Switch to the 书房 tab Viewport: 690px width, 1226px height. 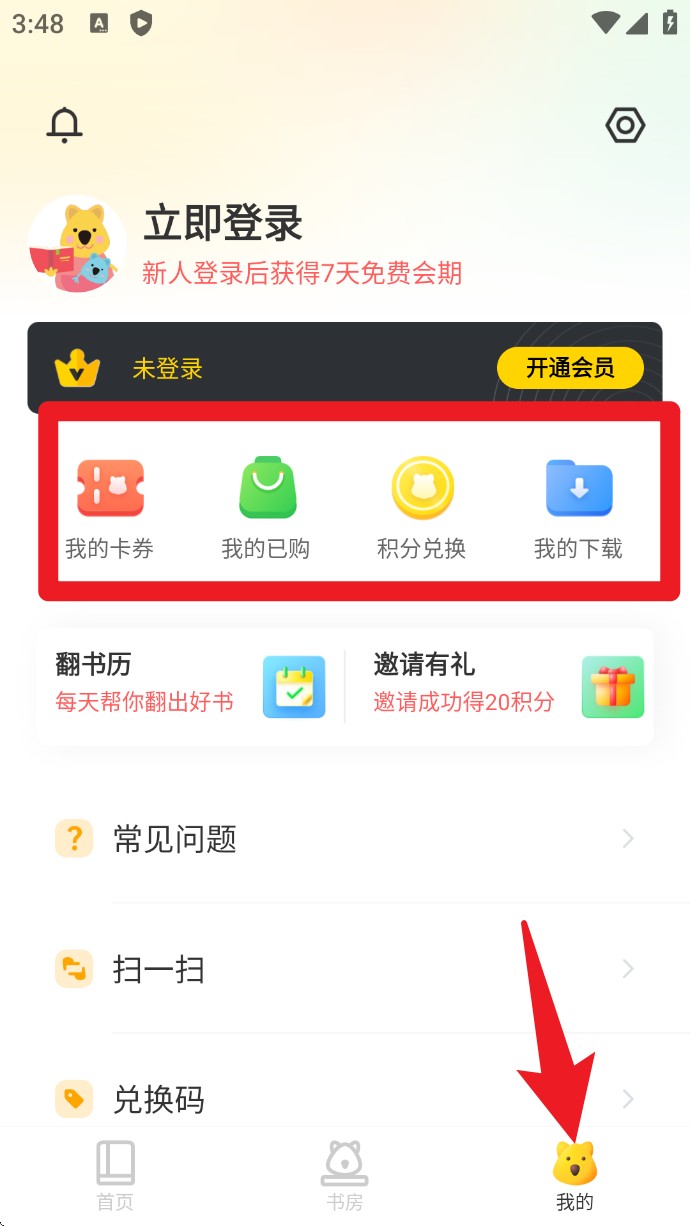coord(344,1175)
